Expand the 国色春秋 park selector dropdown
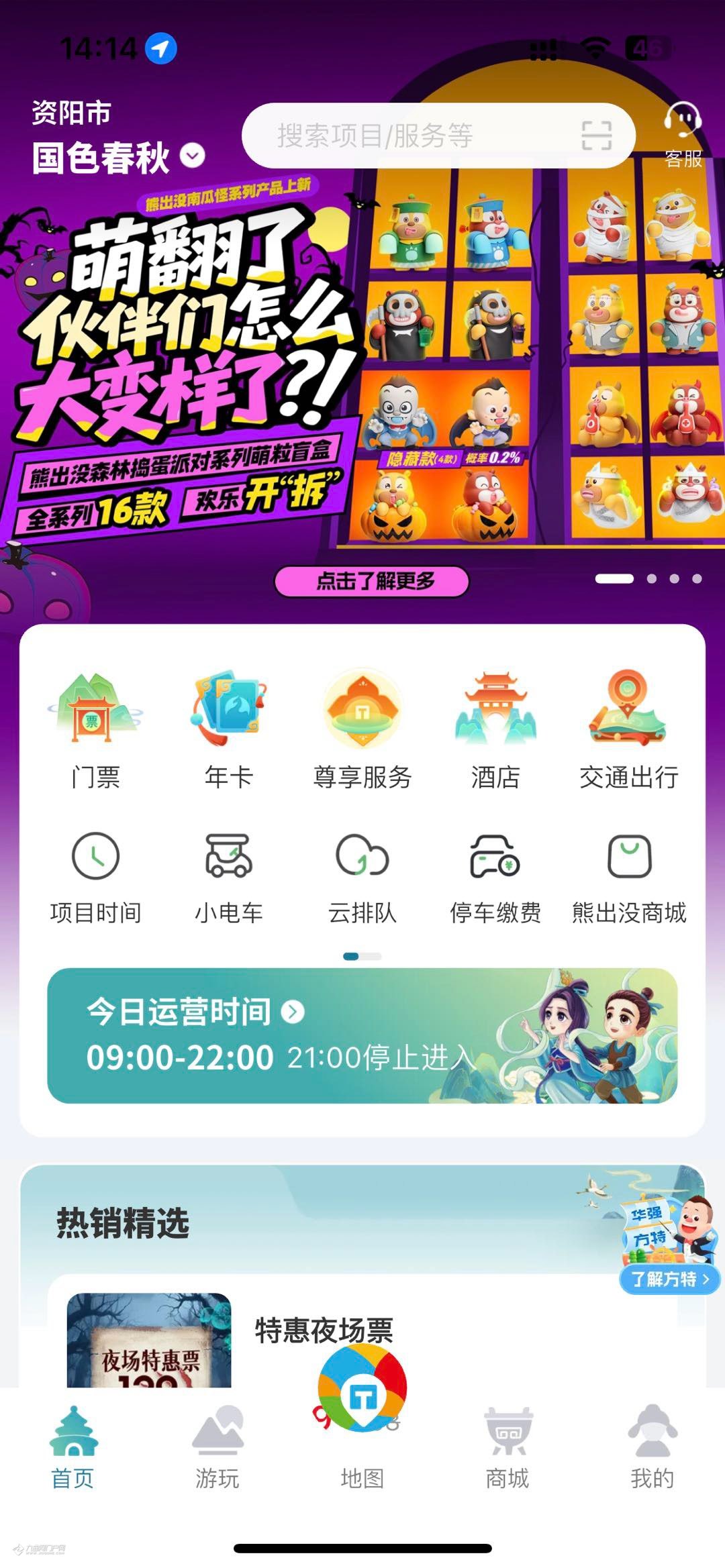Viewport: 725px width, 1568px height. (192, 156)
